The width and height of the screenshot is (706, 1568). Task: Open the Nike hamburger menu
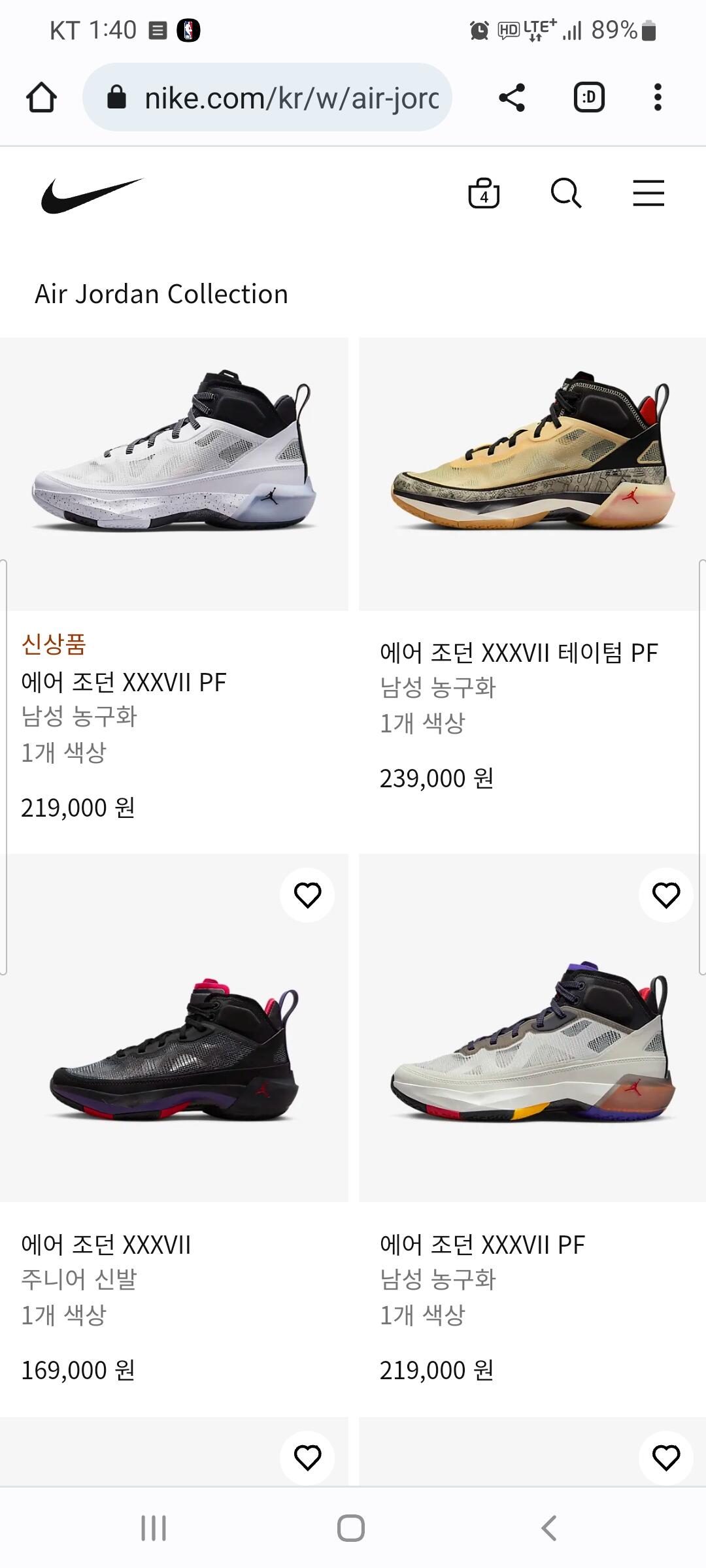[648, 193]
